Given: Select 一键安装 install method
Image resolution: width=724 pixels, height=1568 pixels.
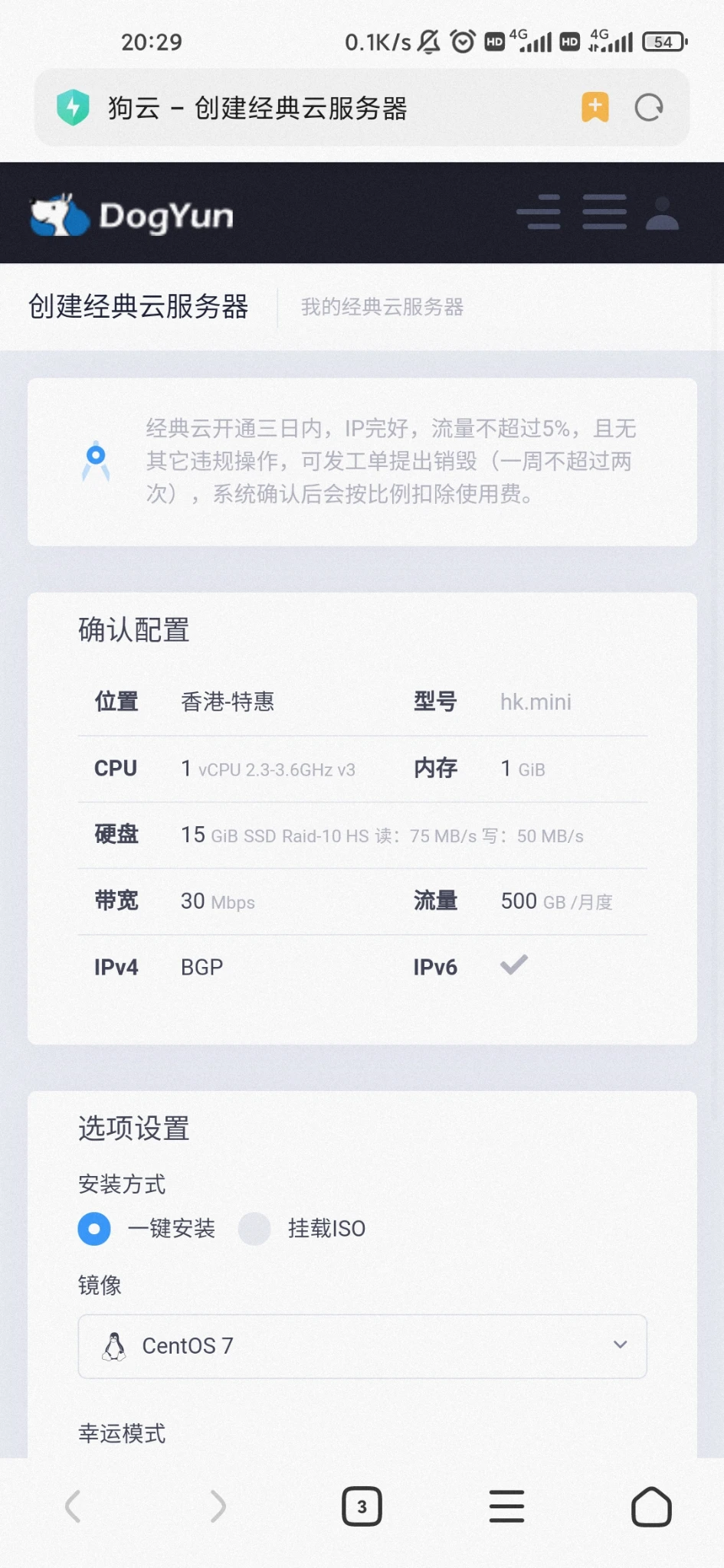Looking at the screenshot, I should 94,1229.
